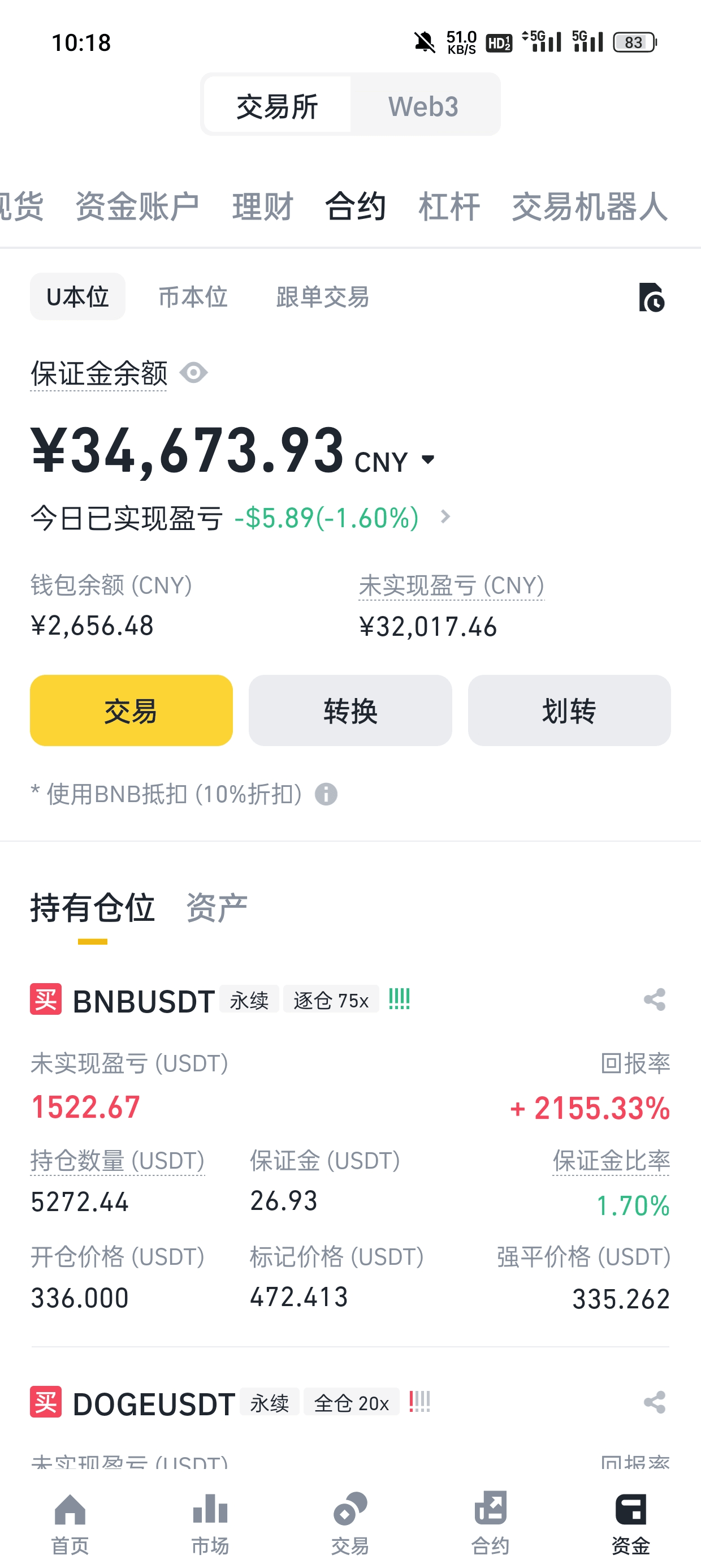Change the CNY display currency
The image size is (701, 1568).
tap(396, 461)
